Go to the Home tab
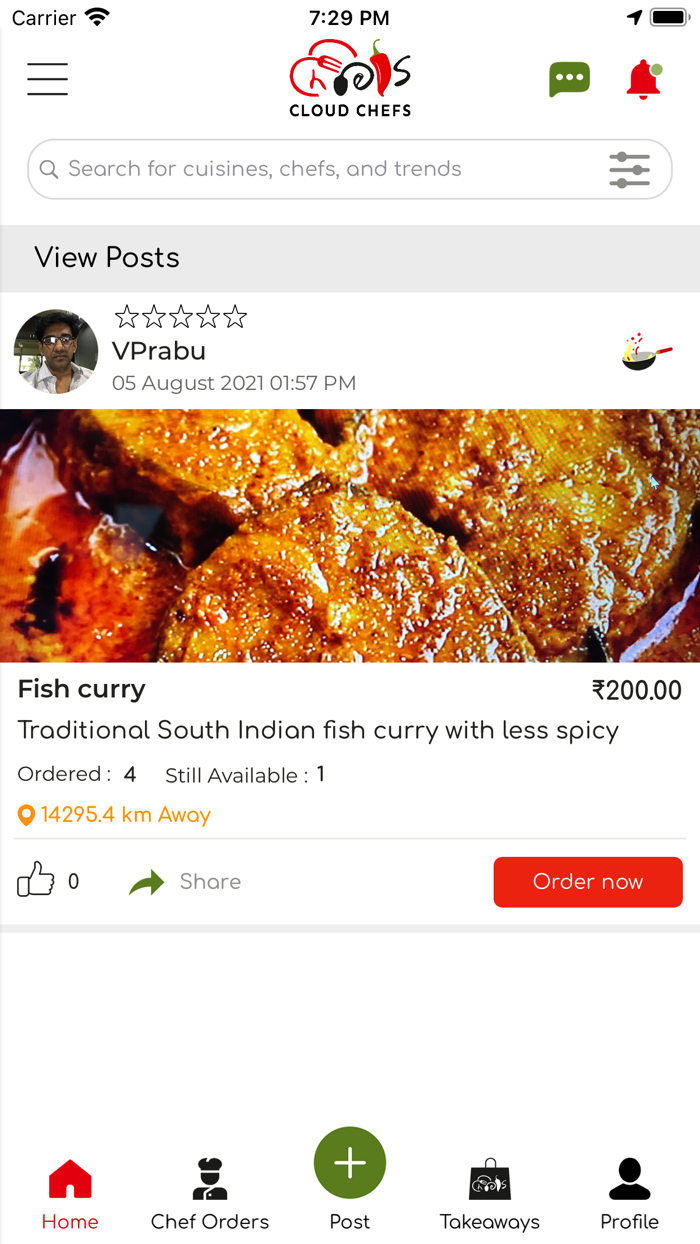 [70, 1194]
